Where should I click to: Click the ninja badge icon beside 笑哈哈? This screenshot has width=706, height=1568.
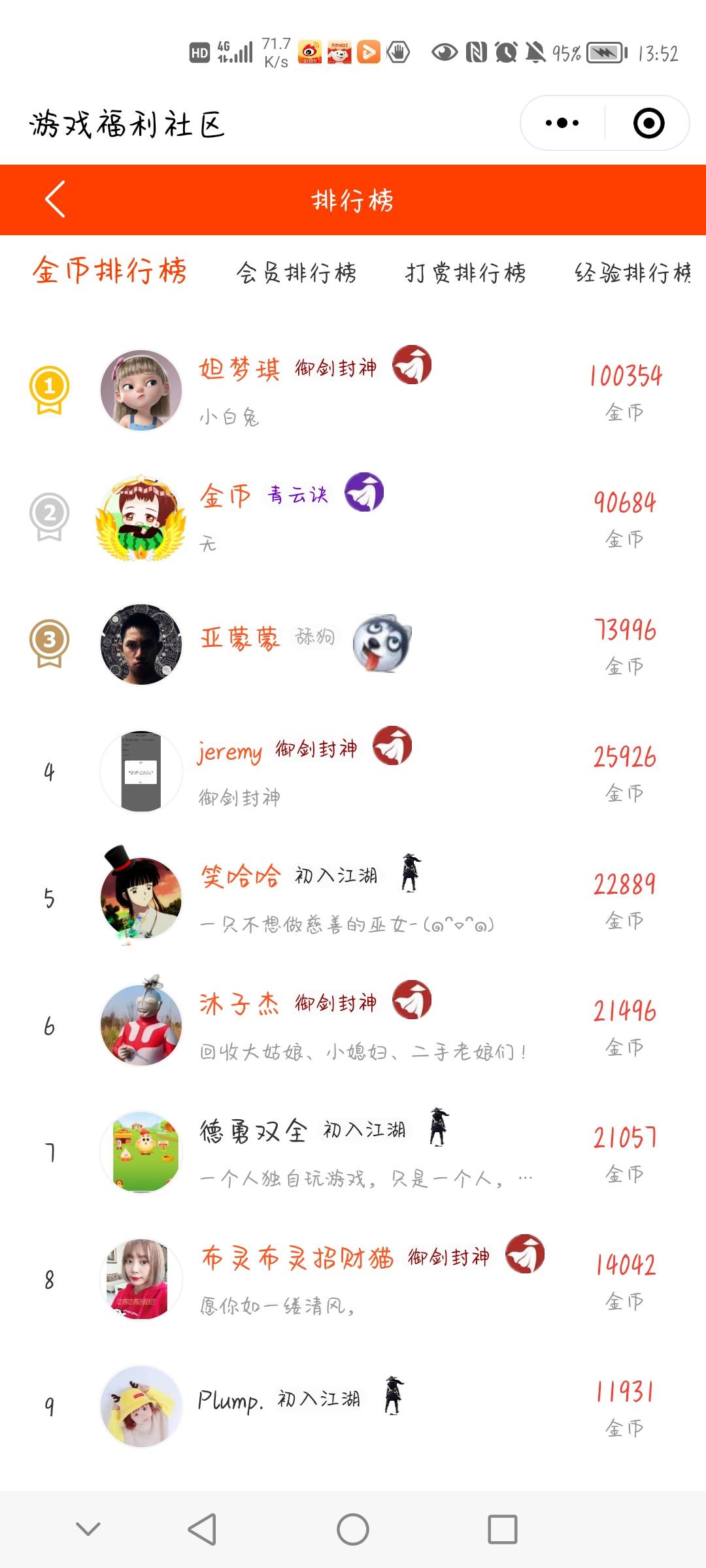point(412,874)
